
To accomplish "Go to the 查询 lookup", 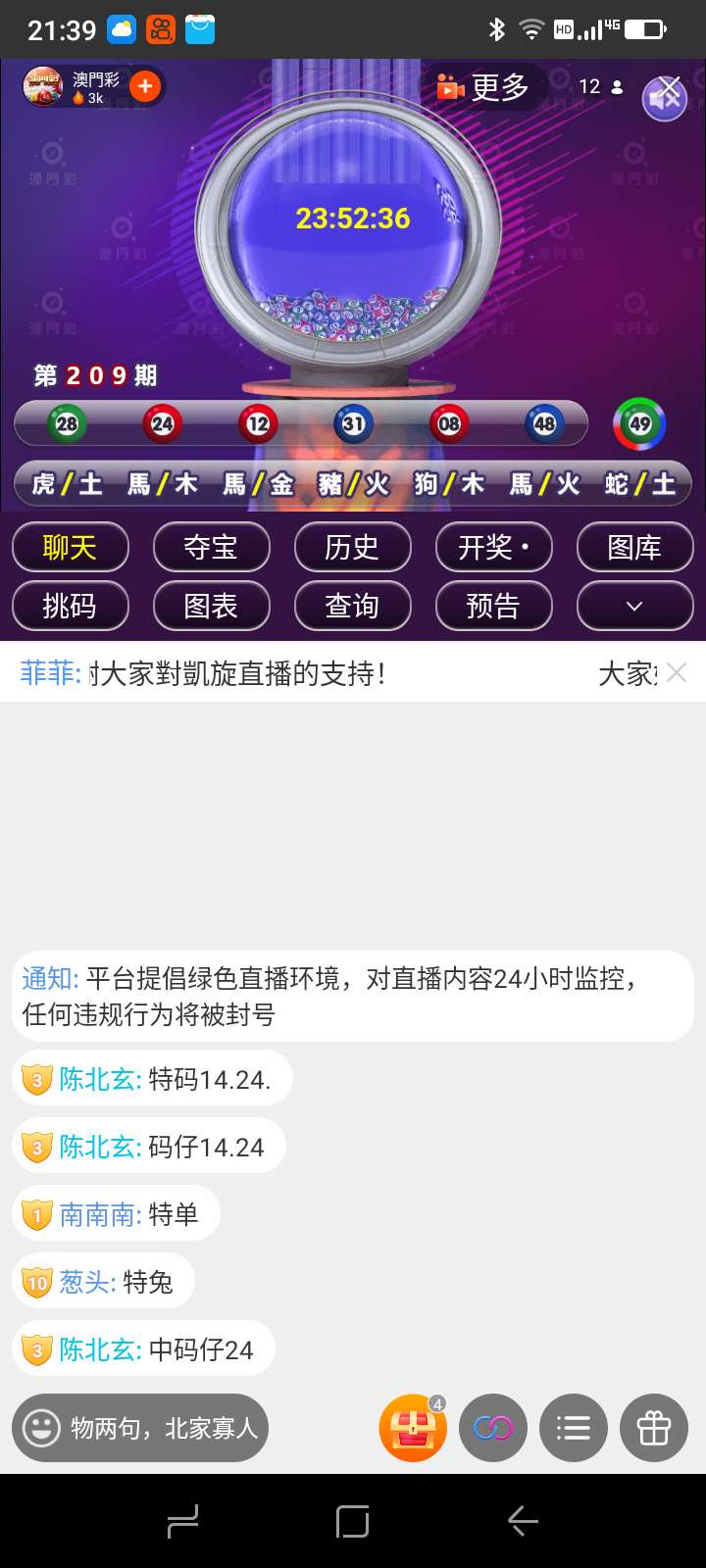I will (352, 606).
